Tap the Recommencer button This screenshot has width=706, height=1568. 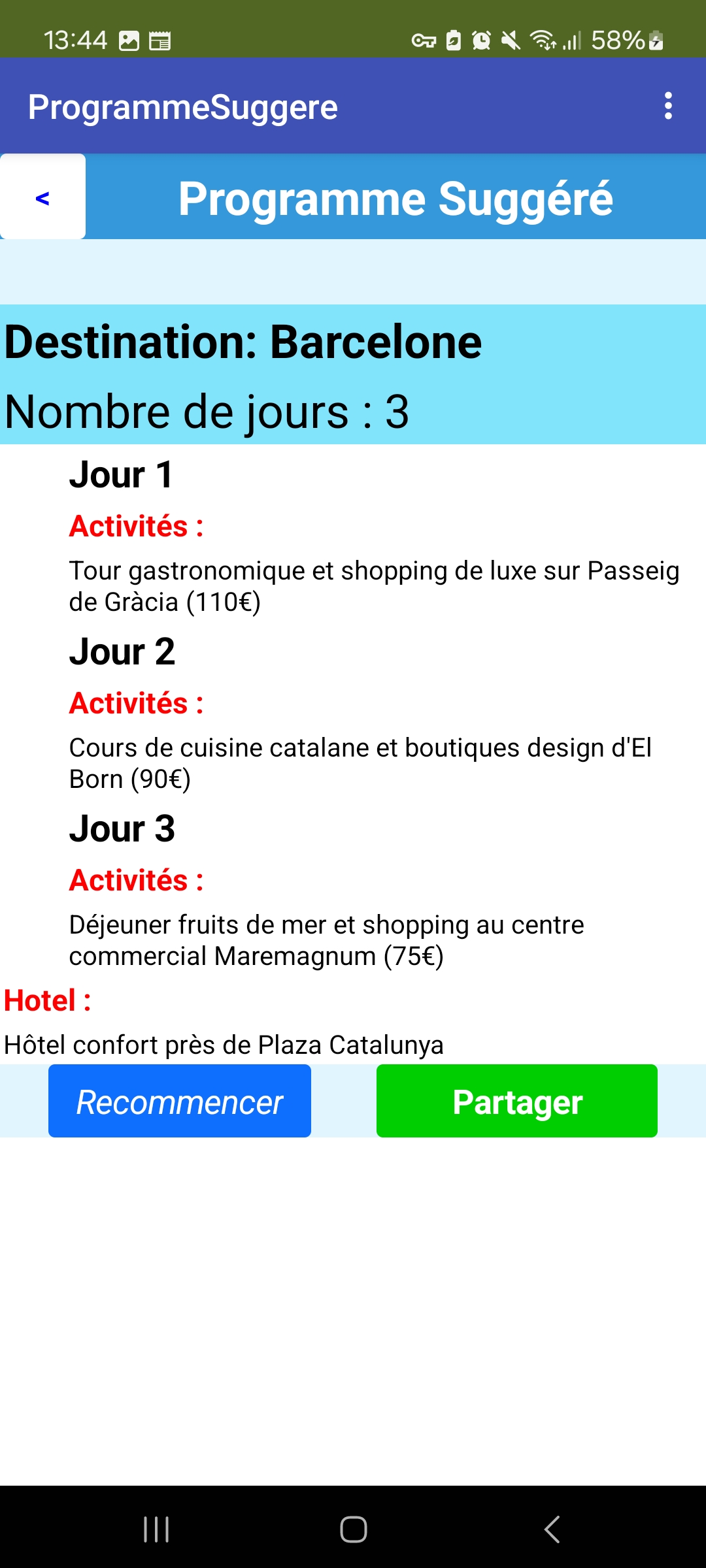180,1101
